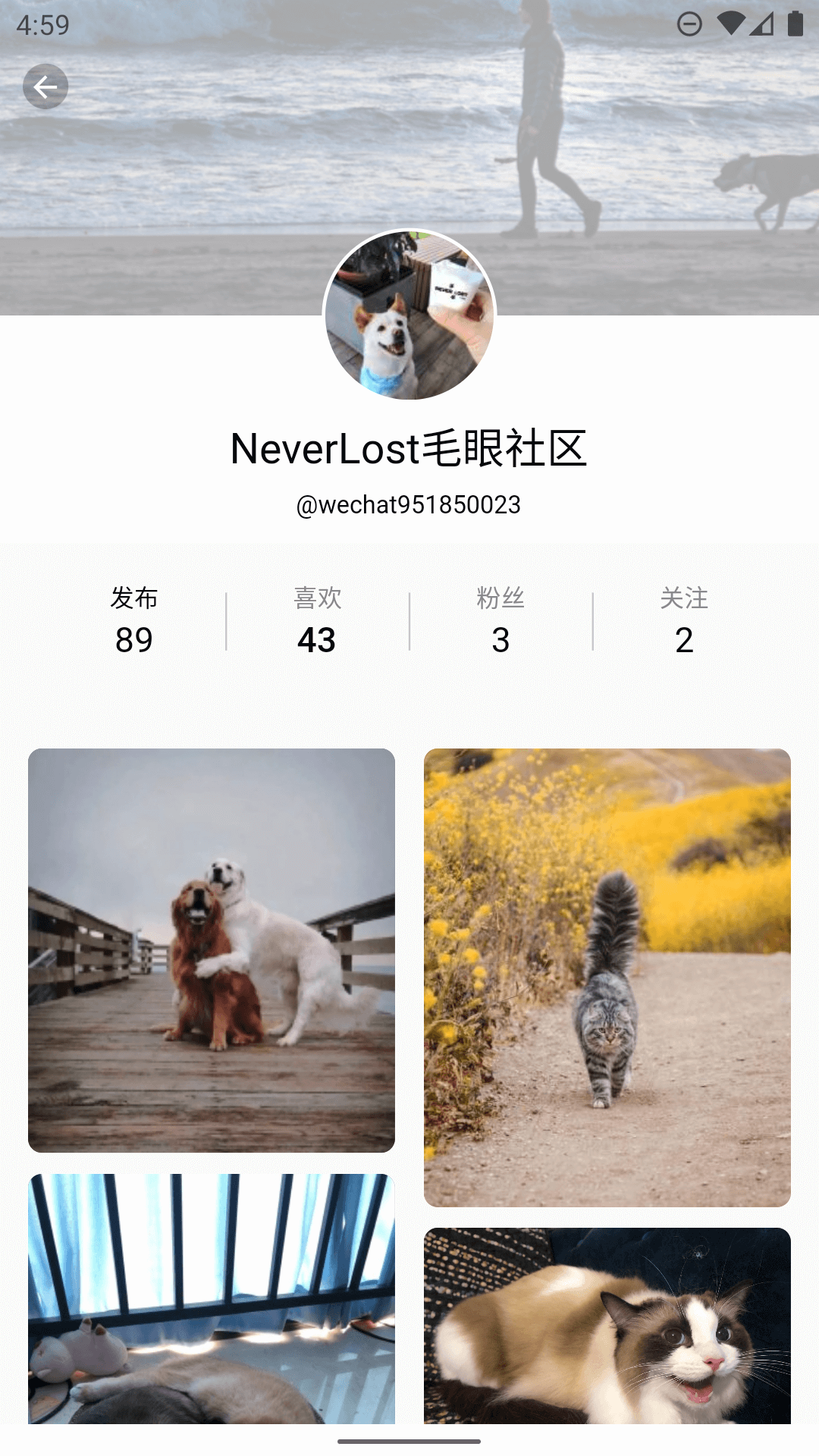Screen dimensions: 819x1456
Task: Click the 89 posts count number
Action: click(133, 641)
